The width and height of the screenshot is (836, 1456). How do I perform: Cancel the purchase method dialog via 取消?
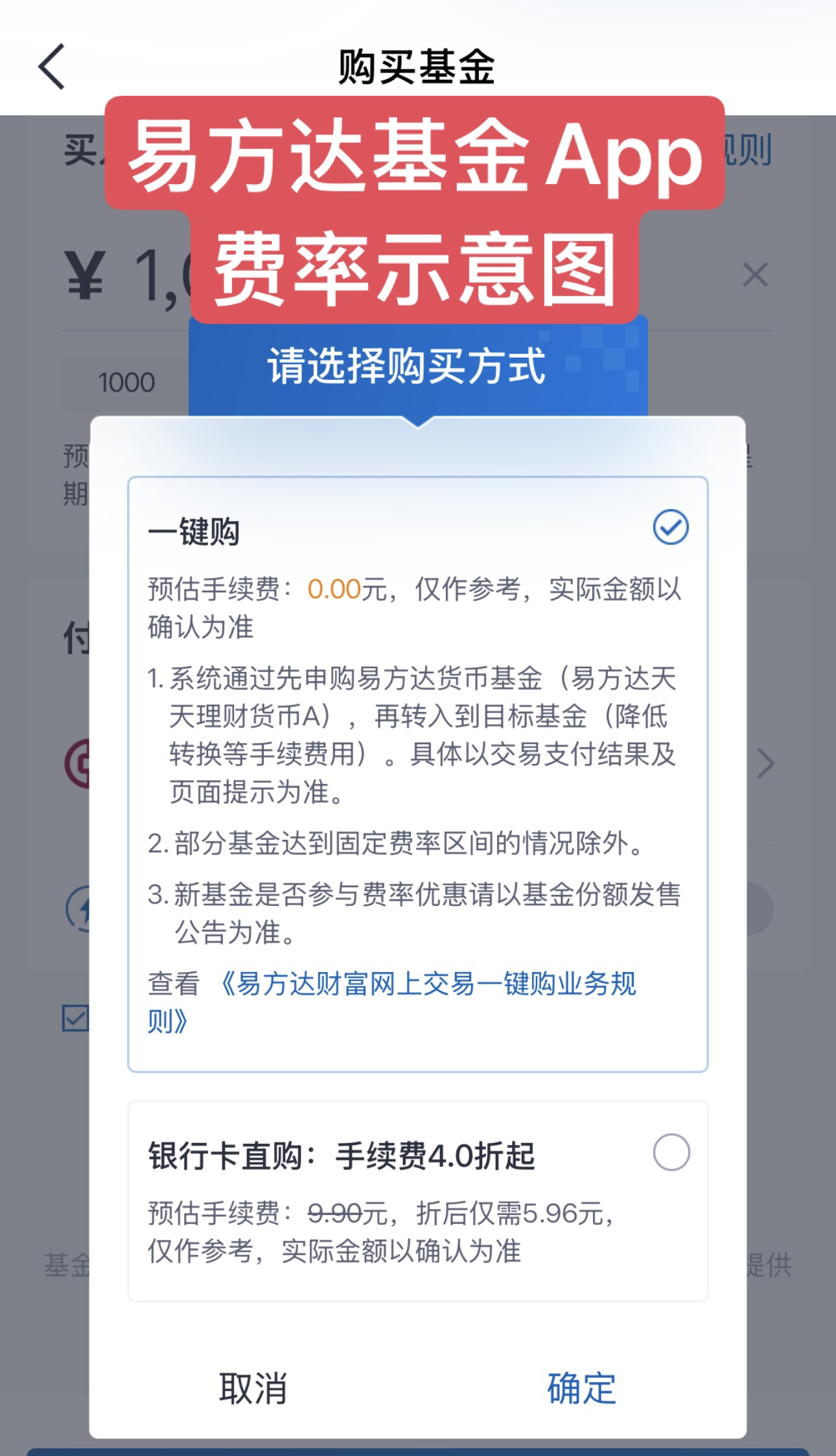[x=253, y=1388]
